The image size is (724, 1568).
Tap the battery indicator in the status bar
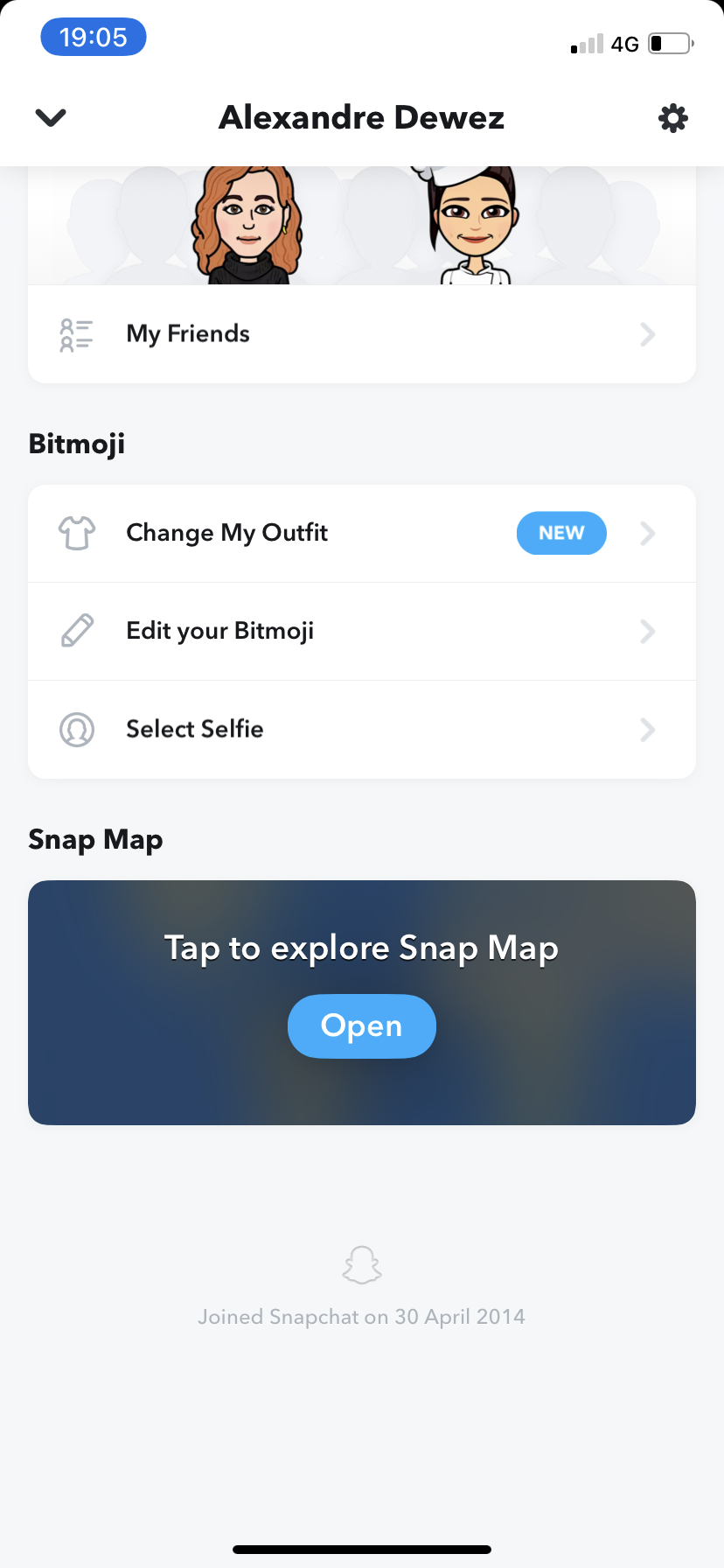click(x=668, y=43)
